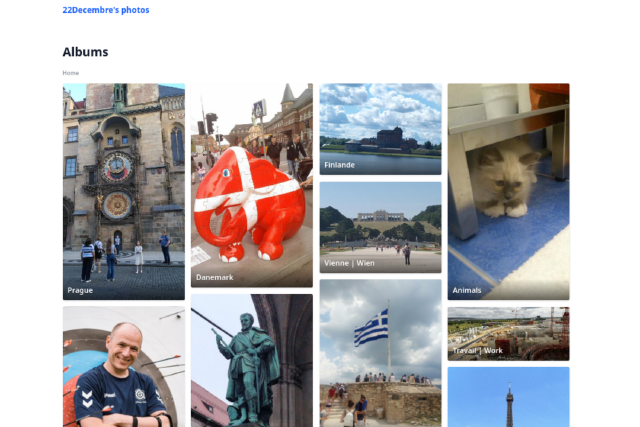The height and width of the screenshot is (427, 640).
Task: Open the 22Decembre's photos site link
Action: pyautogui.click(x=106, y=10)
